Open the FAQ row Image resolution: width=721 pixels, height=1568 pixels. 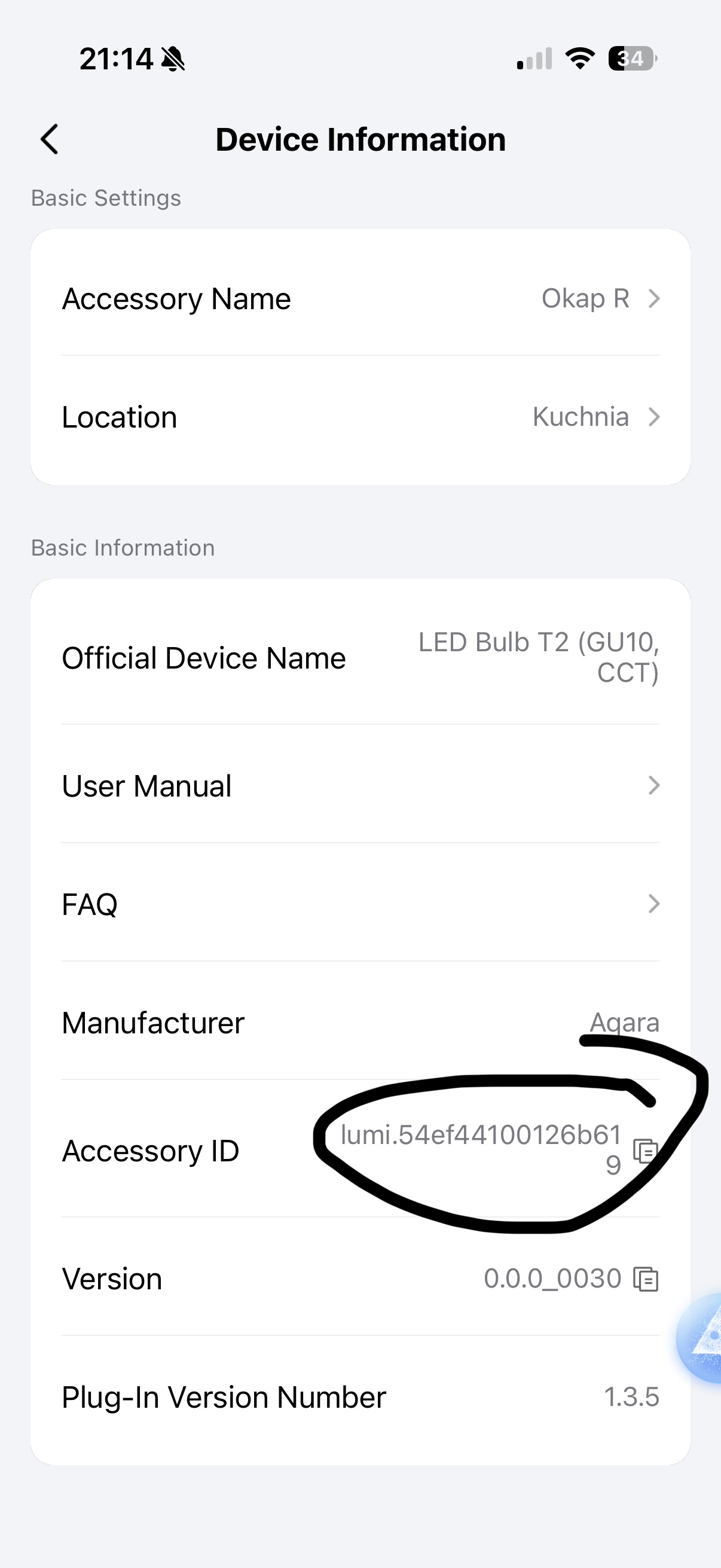(360, 904)
